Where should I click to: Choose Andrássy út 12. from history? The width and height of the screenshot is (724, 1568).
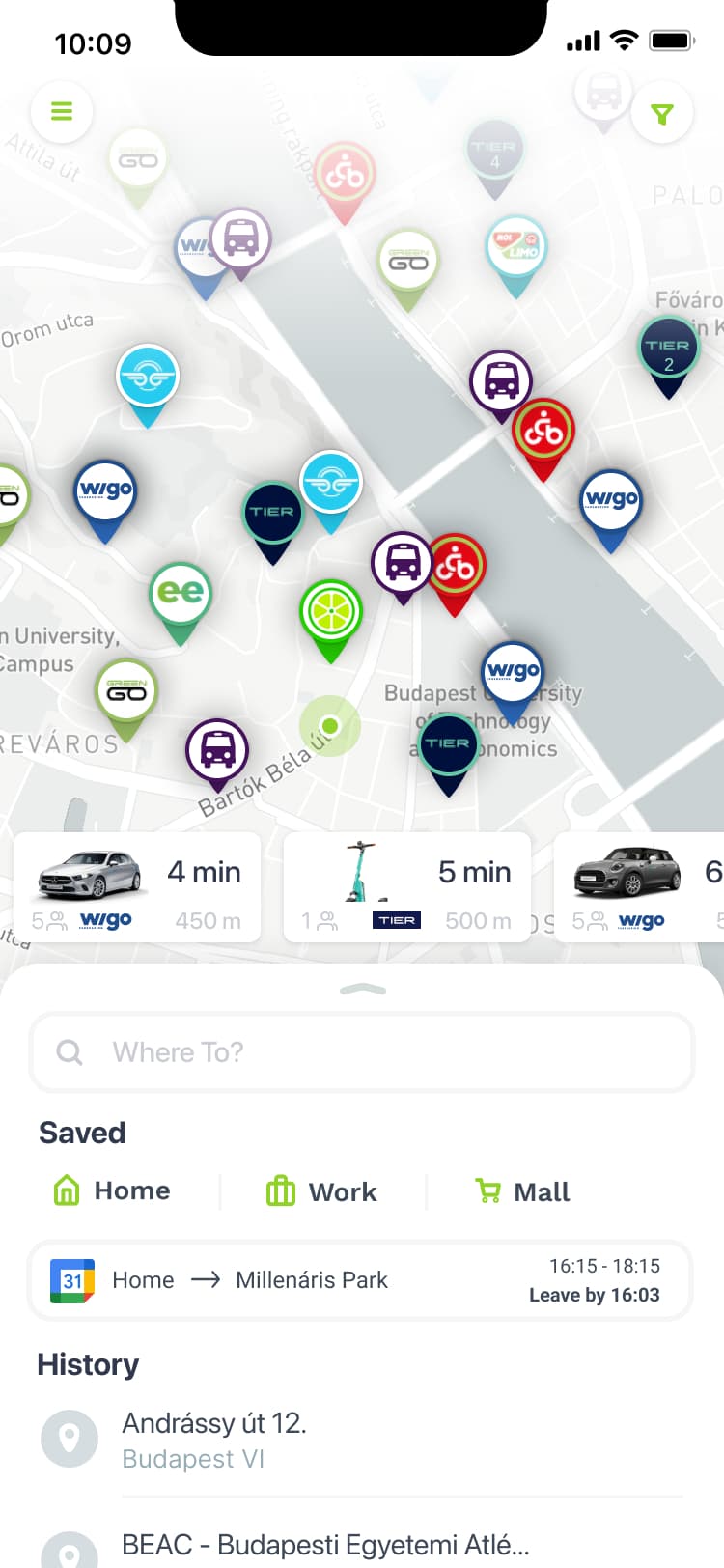point(362,1440)
